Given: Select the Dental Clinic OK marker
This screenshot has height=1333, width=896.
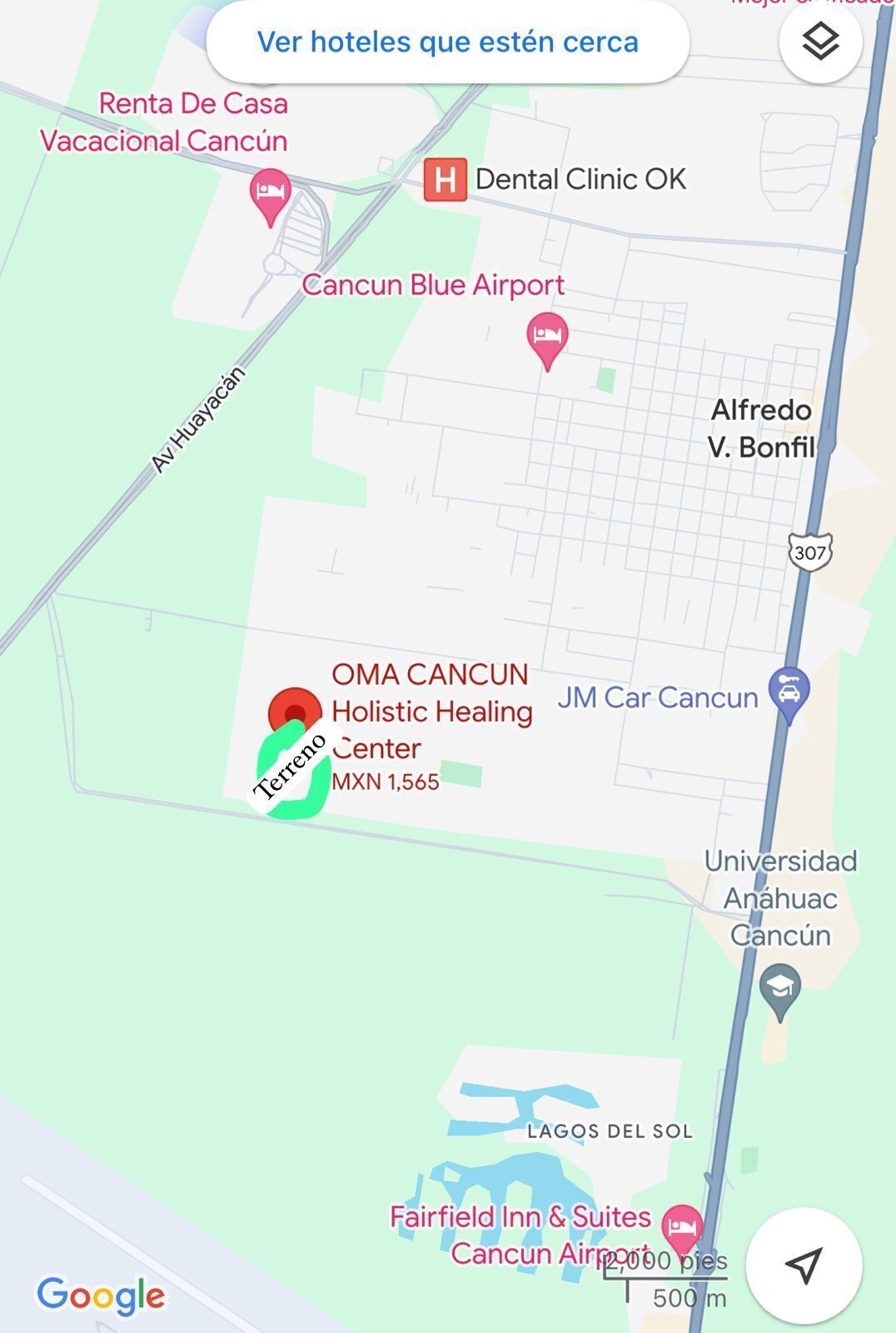Looking at the screenshot, I should coord(446,179).
